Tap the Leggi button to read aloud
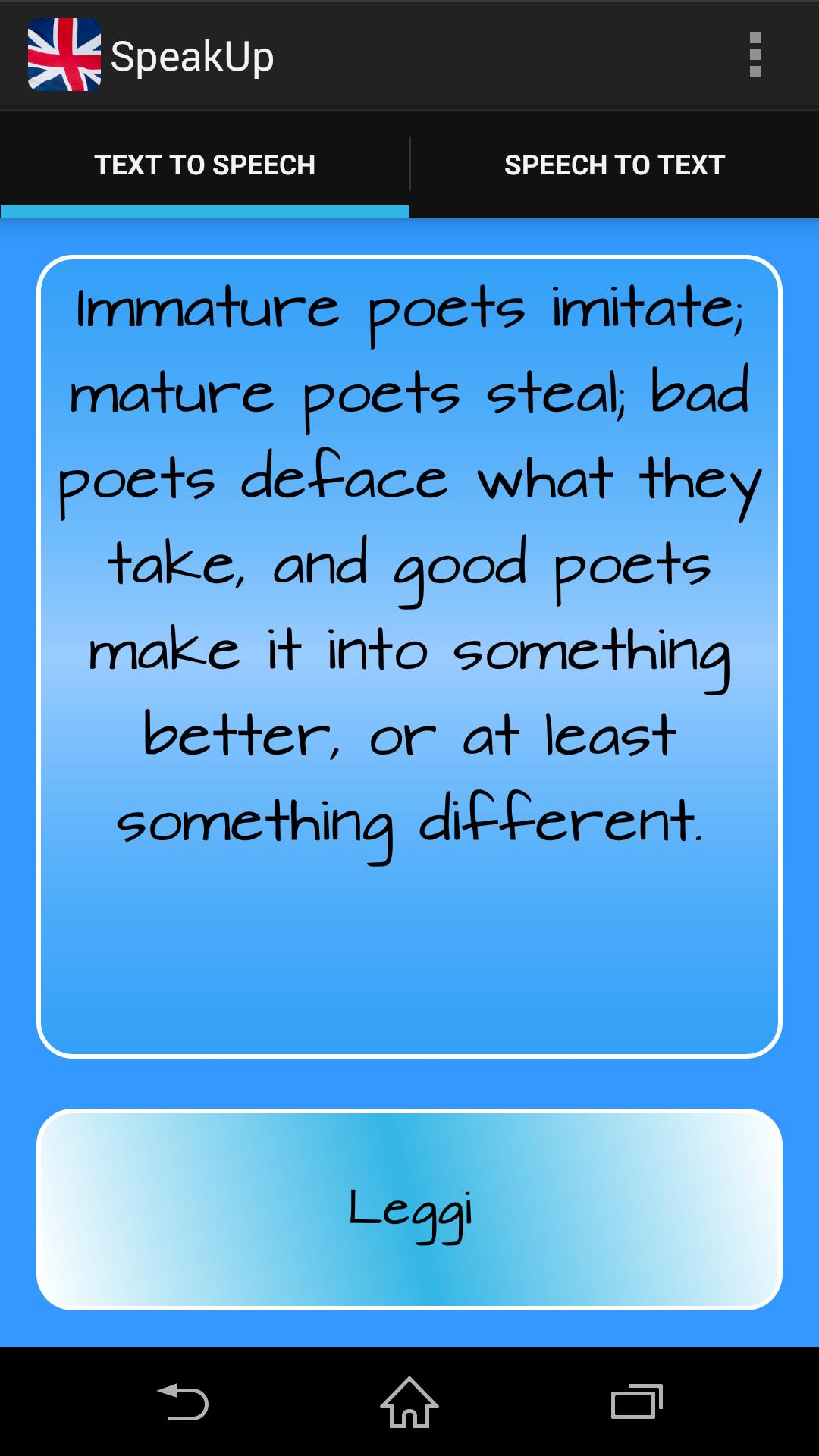 409,1209
